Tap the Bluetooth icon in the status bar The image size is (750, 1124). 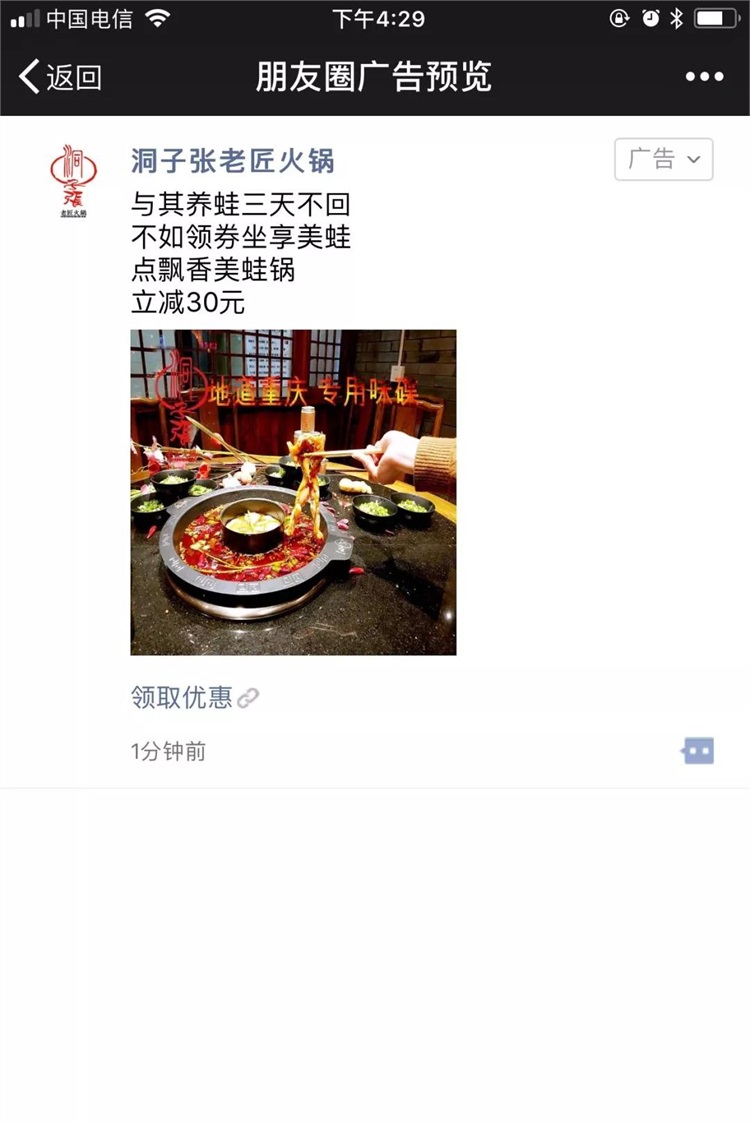[x=676, y=16]
